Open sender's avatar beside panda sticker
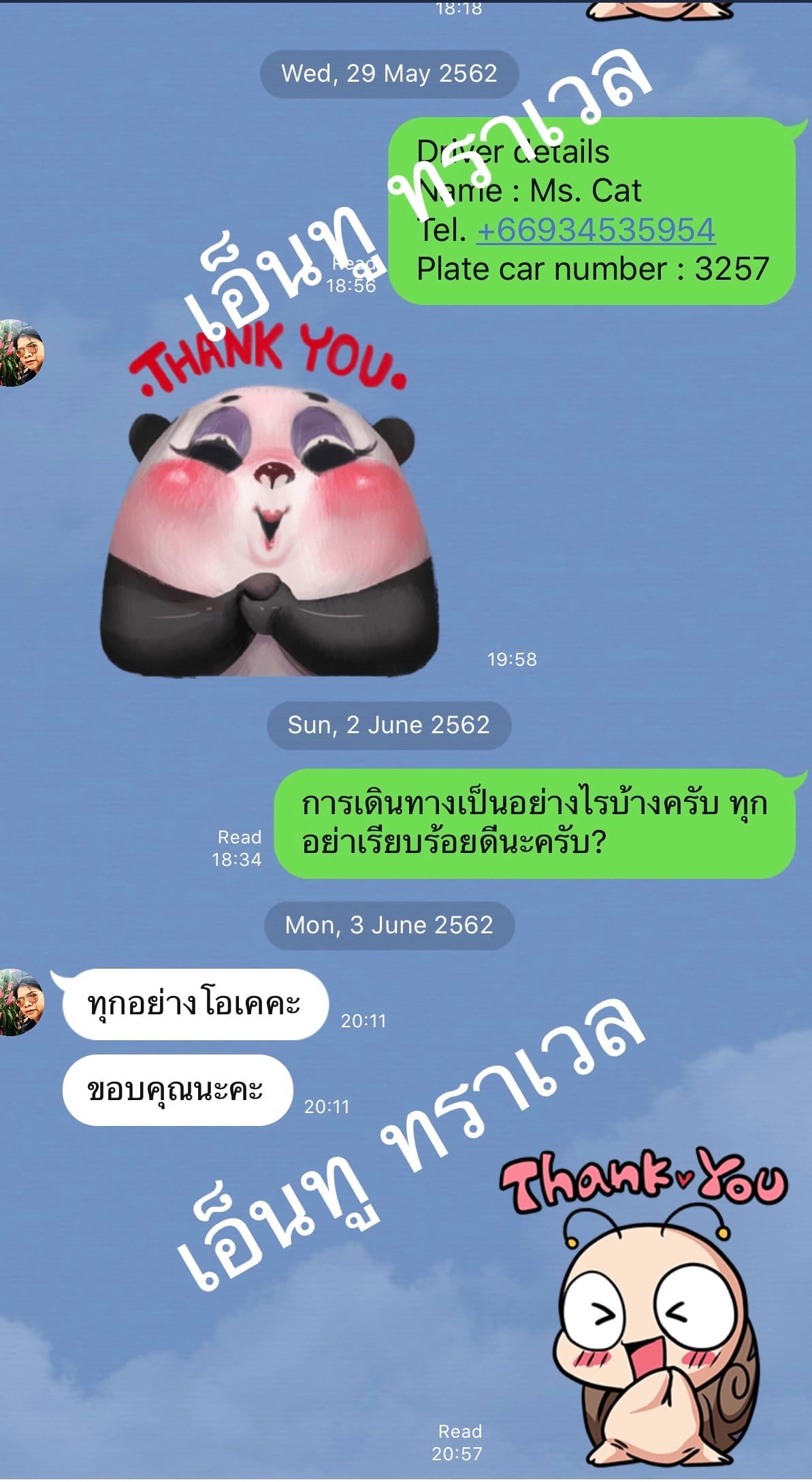 [x=22, y=353]
